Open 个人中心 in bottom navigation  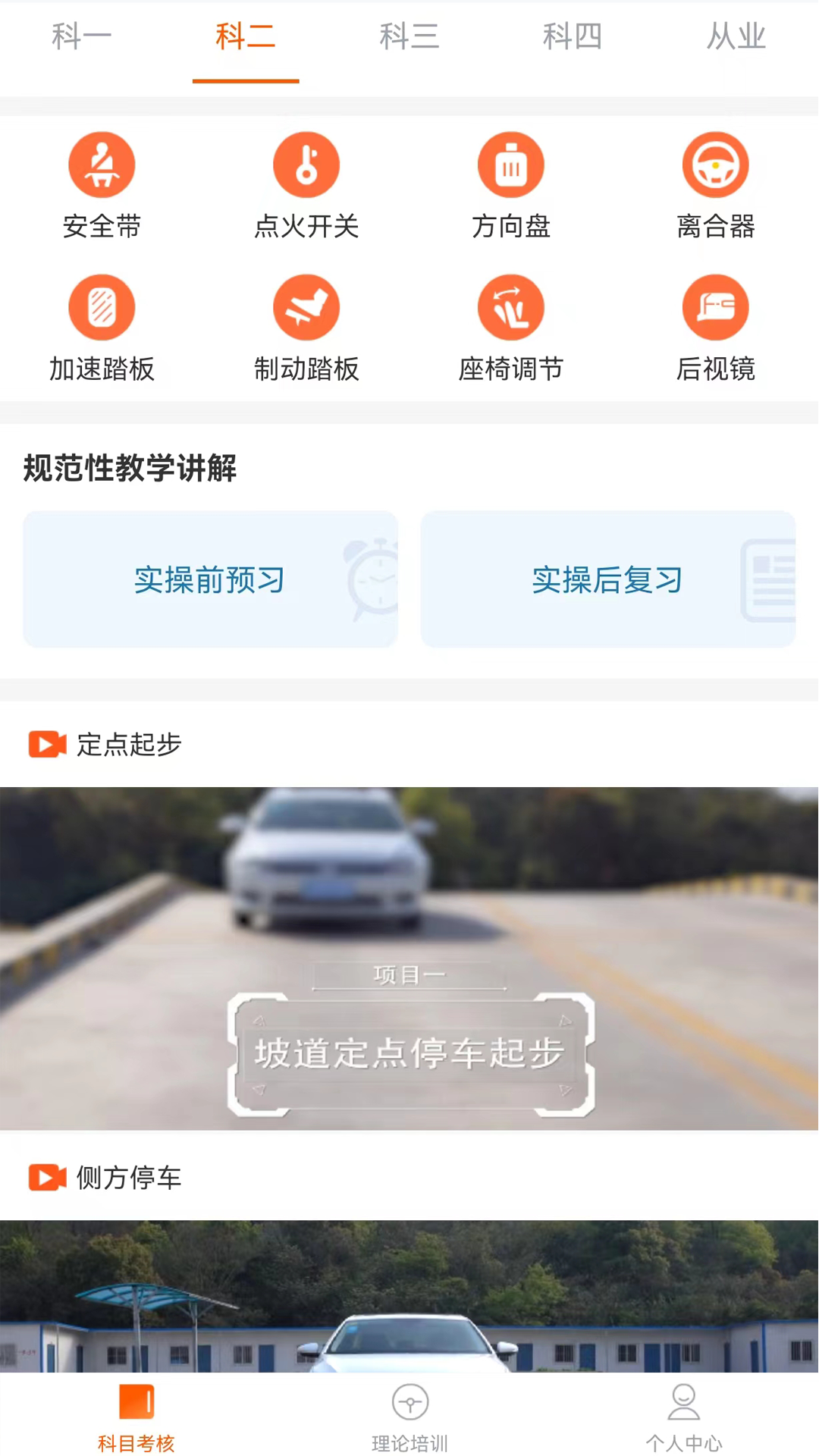[x=683, y=1417]
